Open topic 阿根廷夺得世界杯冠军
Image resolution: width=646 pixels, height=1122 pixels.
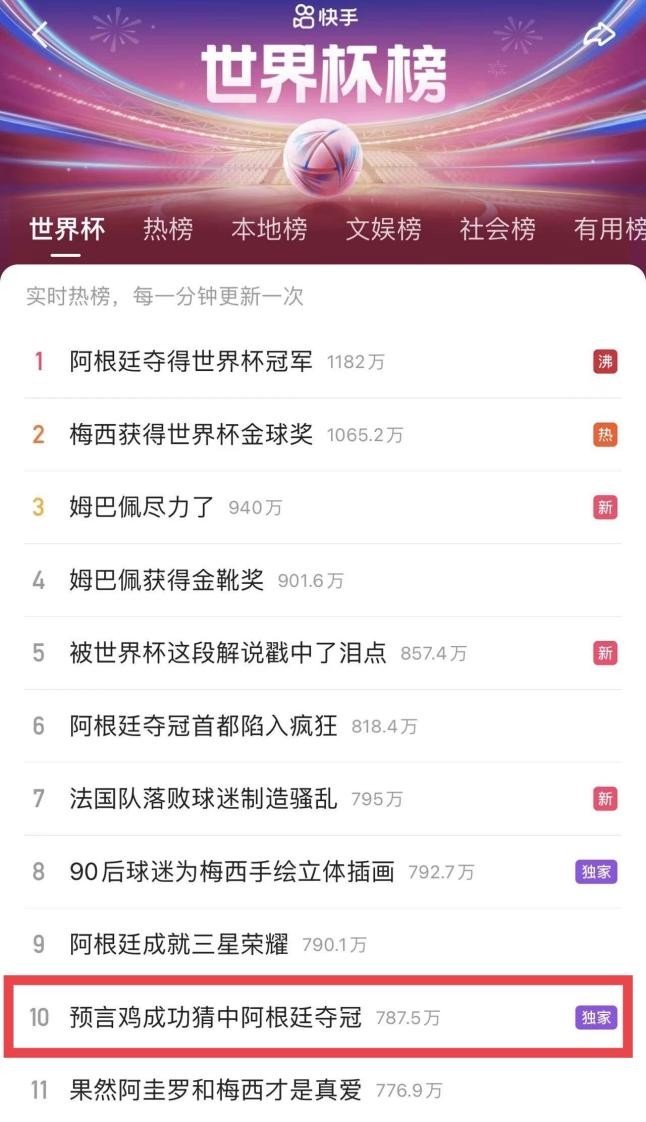pos(191,362)
